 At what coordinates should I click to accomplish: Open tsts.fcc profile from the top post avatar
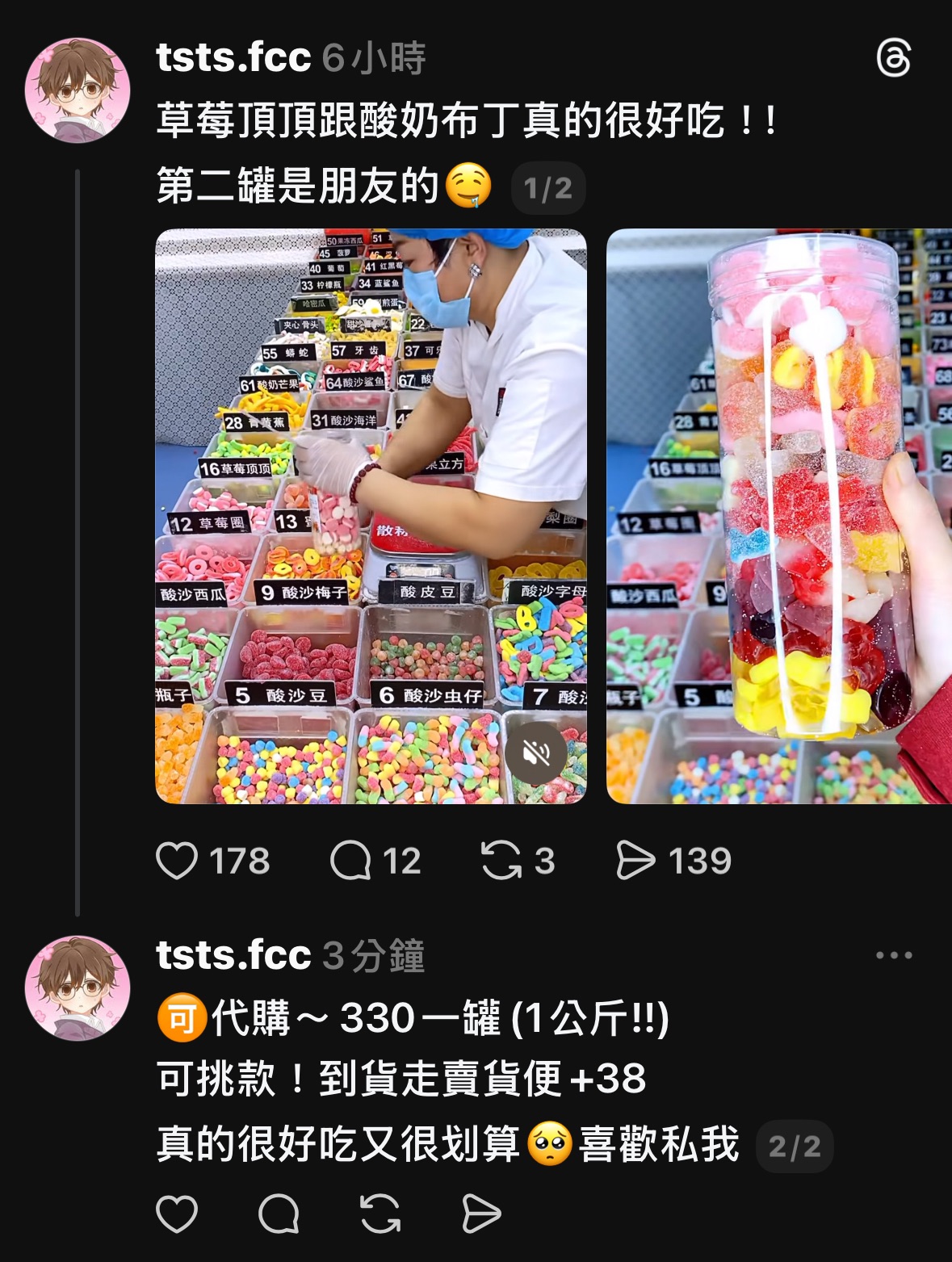78,90
